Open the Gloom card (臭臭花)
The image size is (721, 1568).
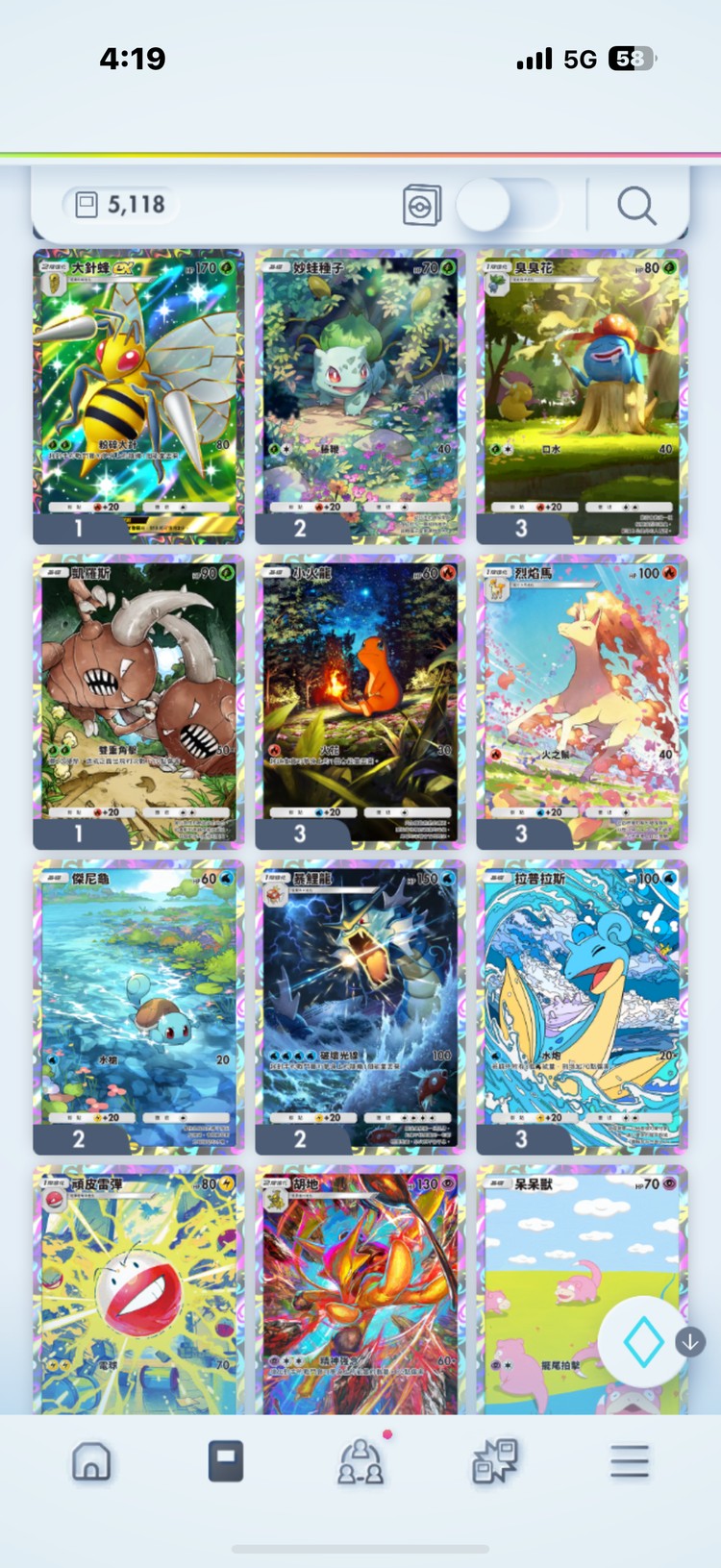[582, 395]
